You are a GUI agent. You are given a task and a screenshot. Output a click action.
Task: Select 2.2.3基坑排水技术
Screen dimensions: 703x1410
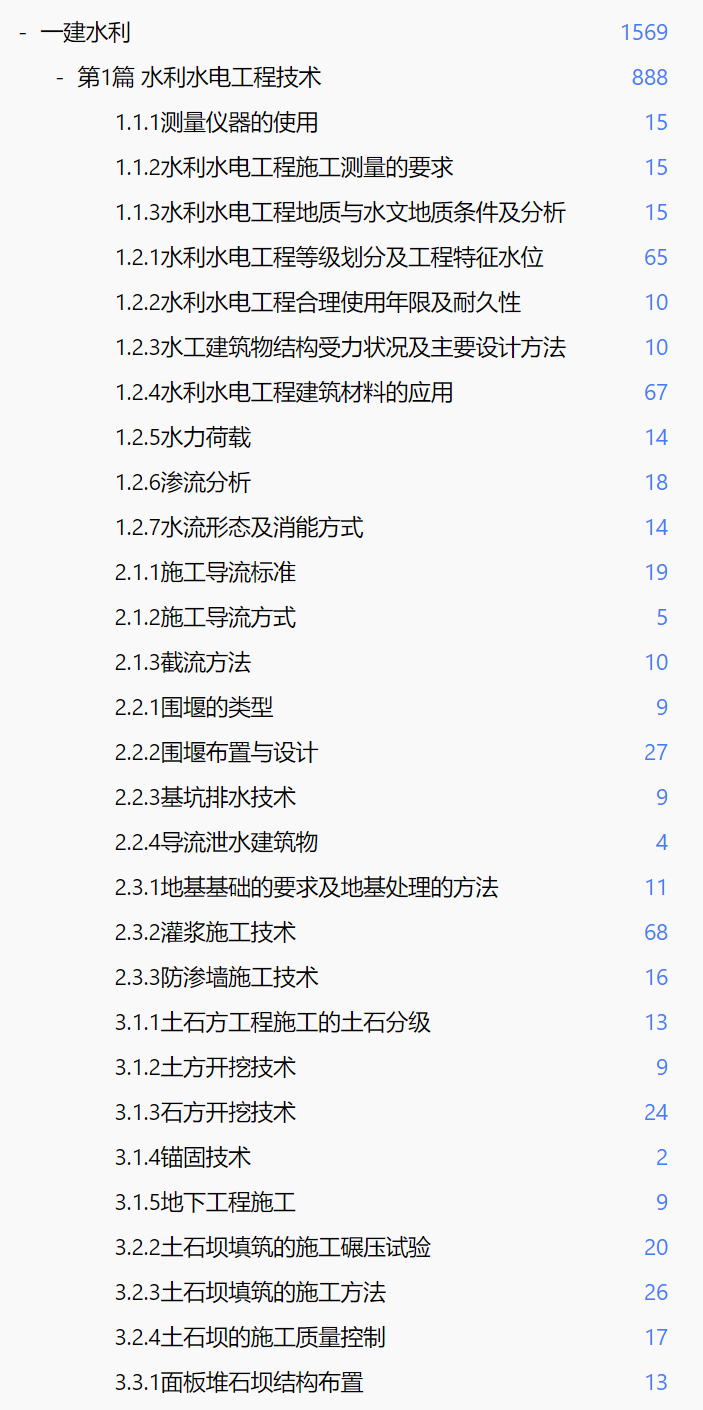[206, 798]
